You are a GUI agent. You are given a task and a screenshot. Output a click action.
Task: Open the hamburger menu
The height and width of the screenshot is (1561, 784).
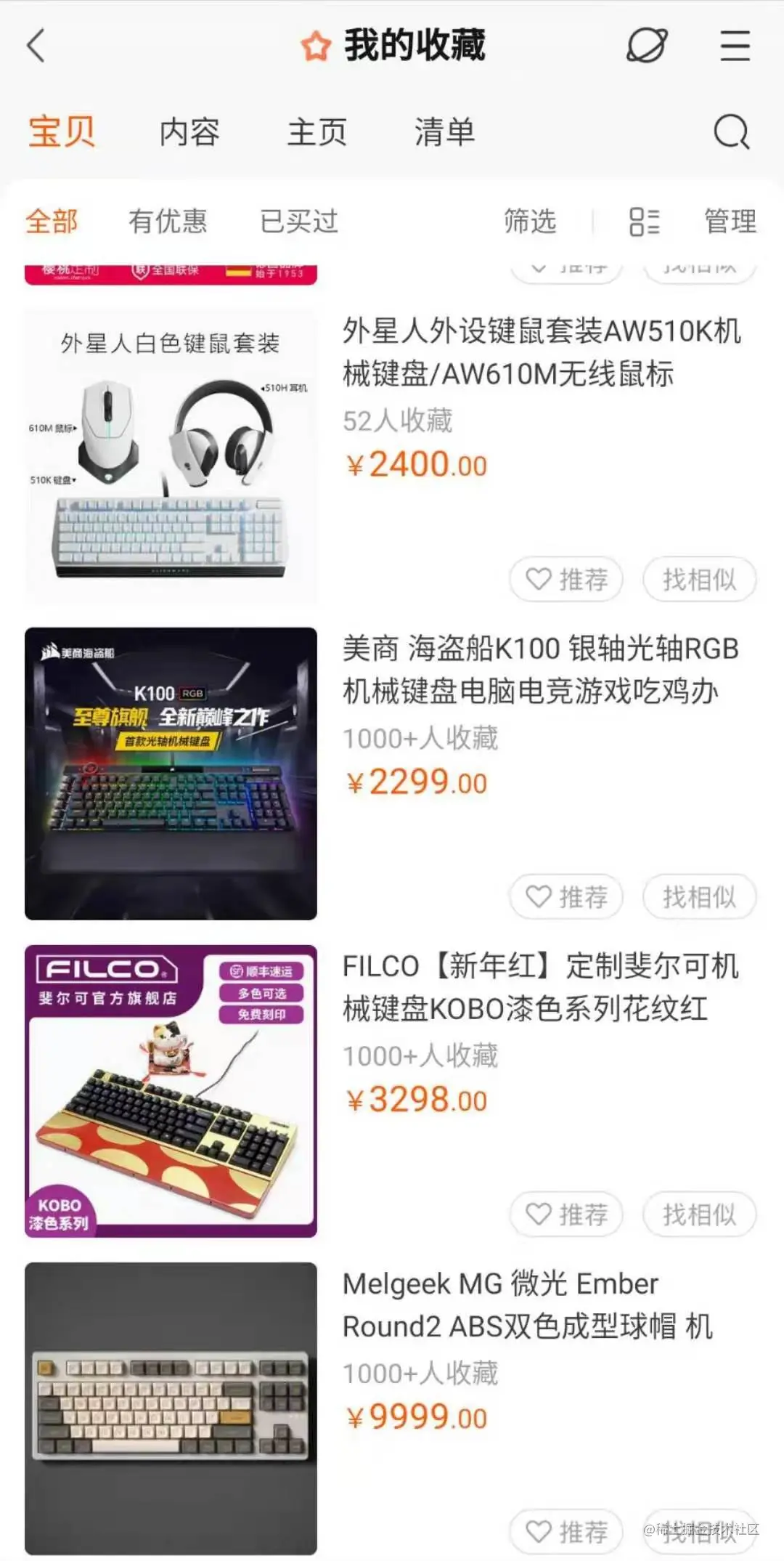pyautogui.click(x=735, y=46)
